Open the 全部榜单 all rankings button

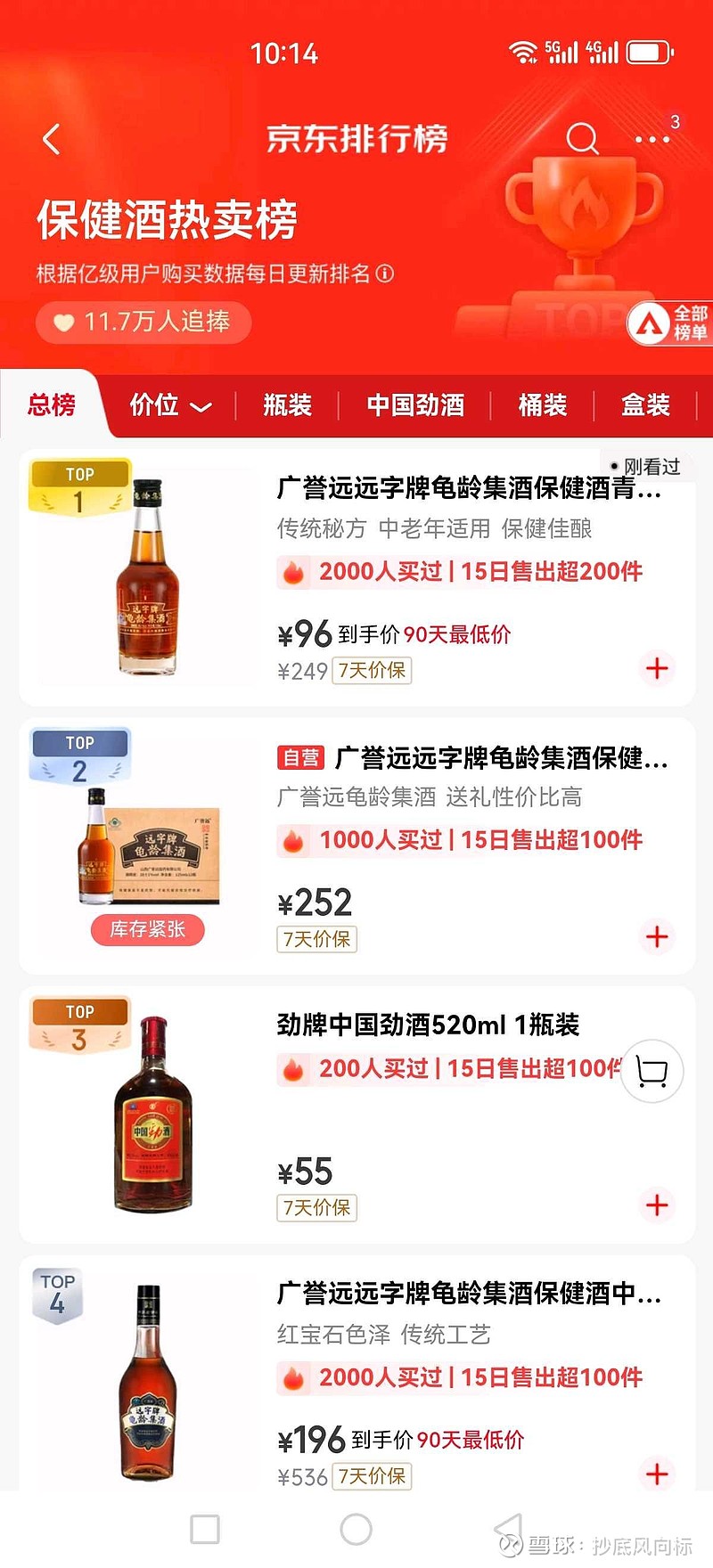point(672,323)
